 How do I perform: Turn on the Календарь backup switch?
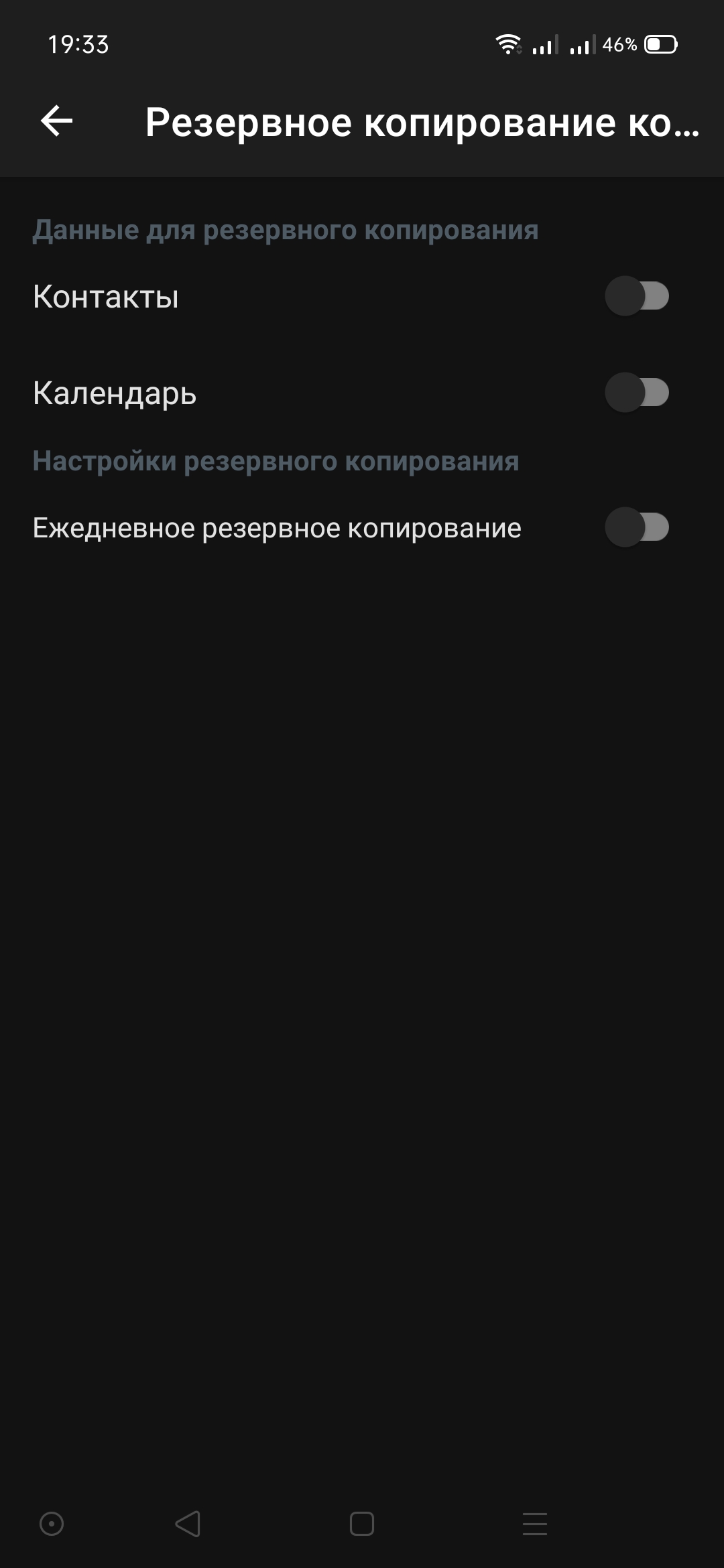[x=636, y=393]
